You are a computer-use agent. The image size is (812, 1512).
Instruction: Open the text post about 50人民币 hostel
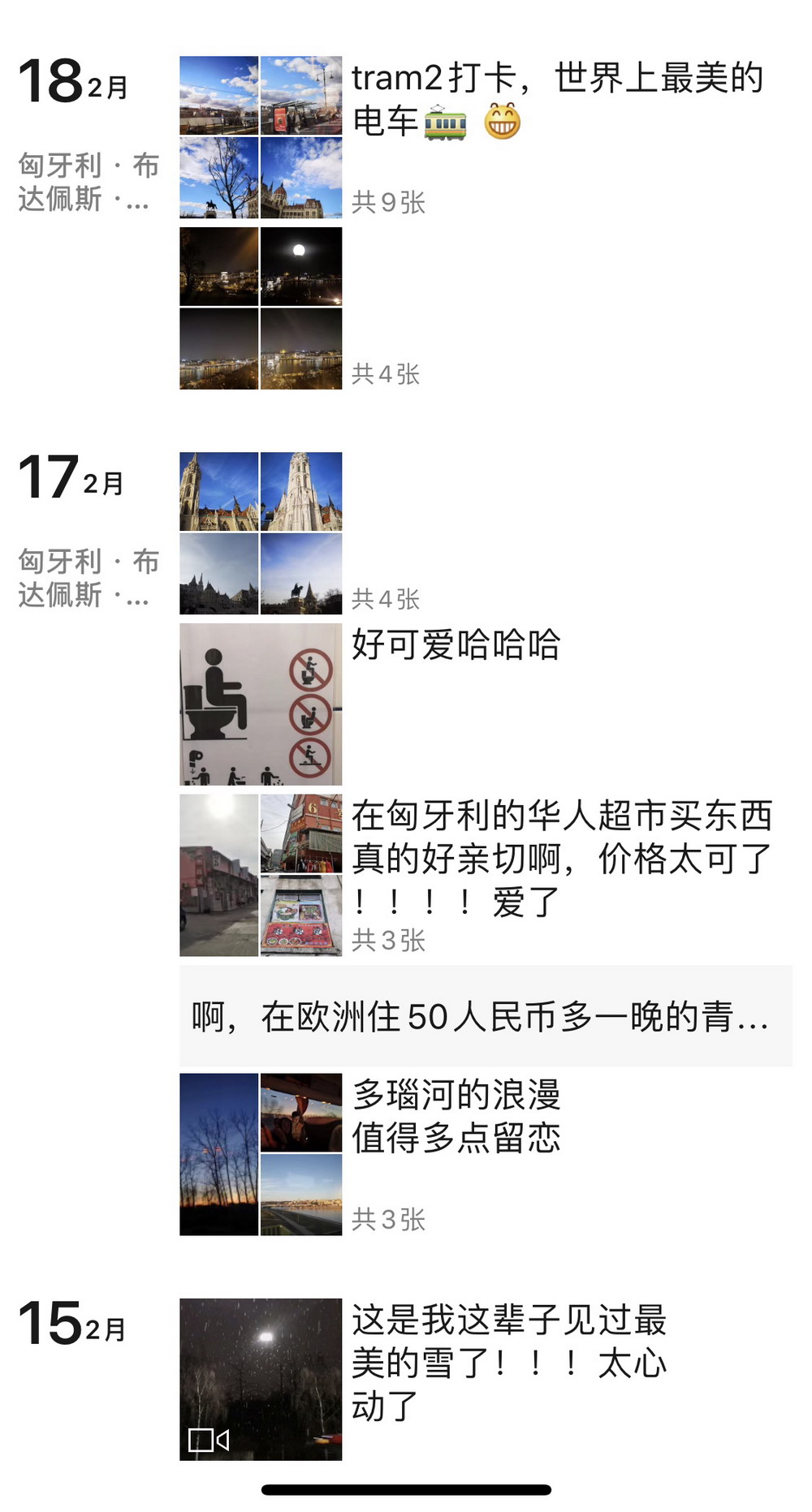pyautogui.click(x=485, y=1016)
